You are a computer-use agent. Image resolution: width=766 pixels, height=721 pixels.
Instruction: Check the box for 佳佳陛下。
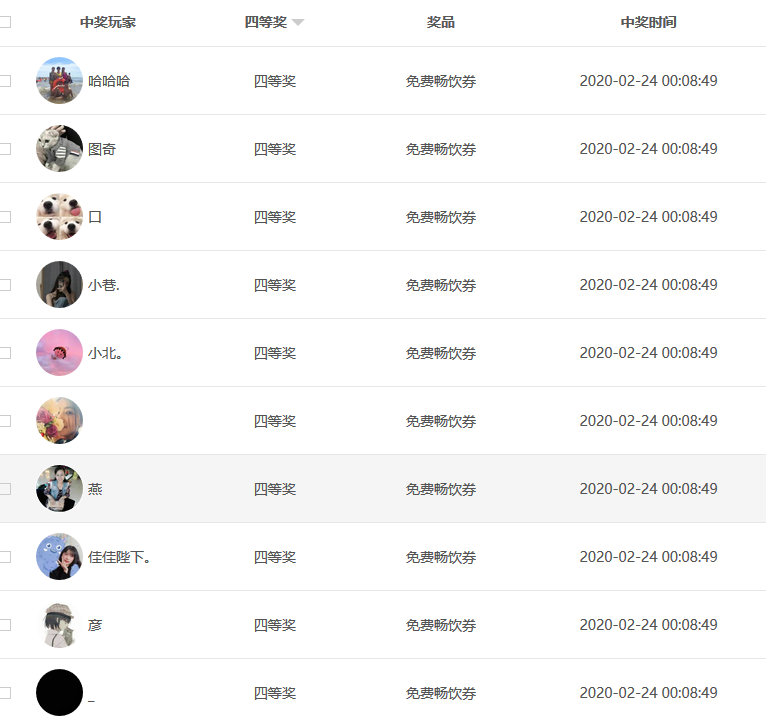click(x=5, y=557)
